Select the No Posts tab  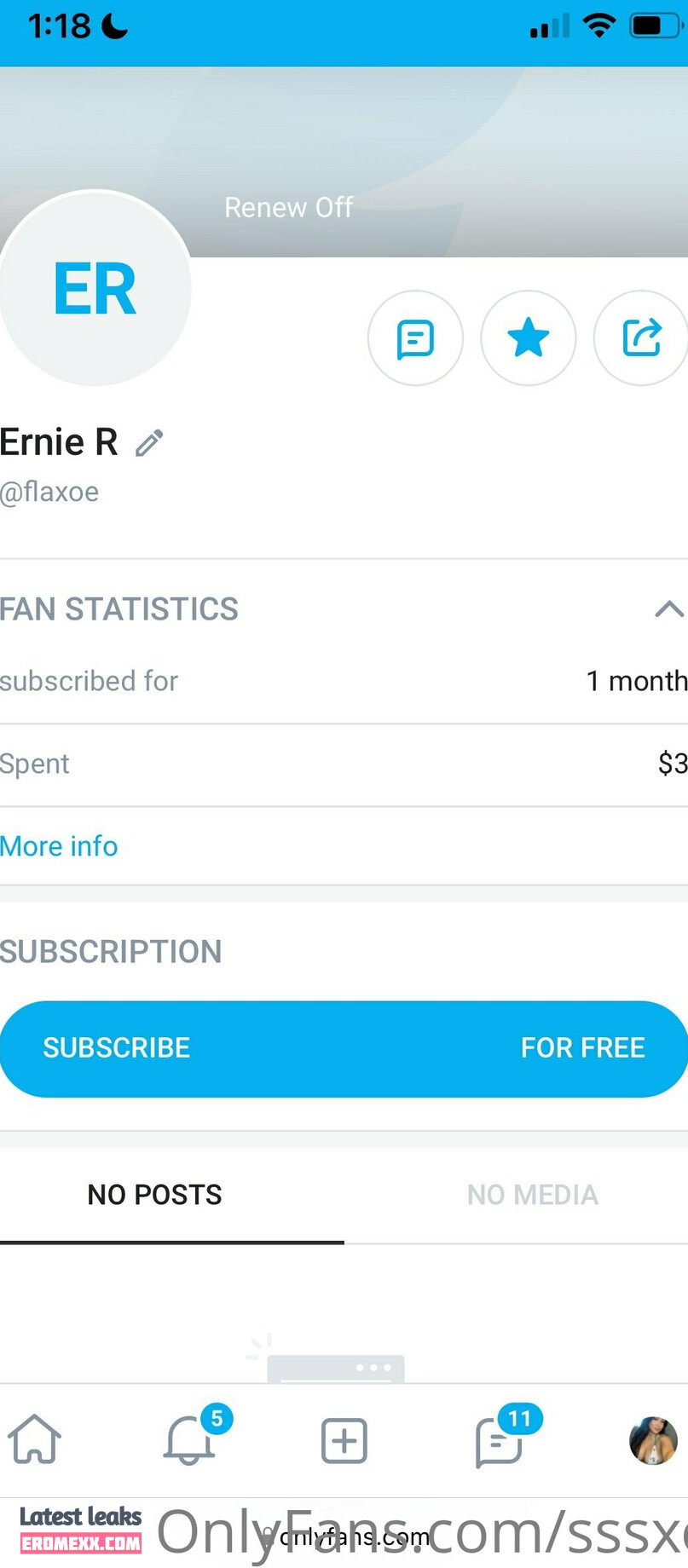pyautogui.click(x=154, y=1195)
